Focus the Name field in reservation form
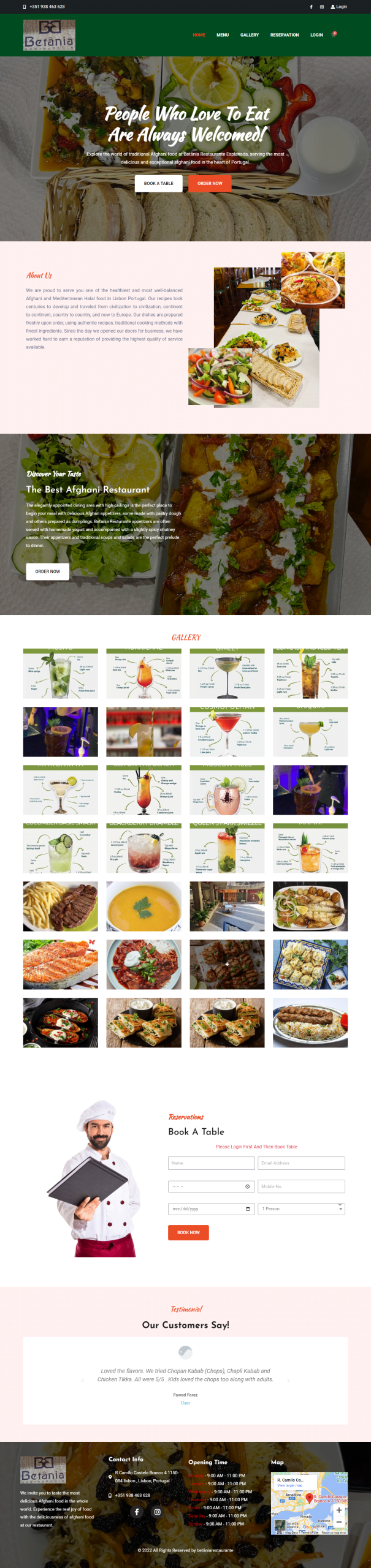The height and width of the screenshot is (1568, 371). click(x=211, y=1163)
